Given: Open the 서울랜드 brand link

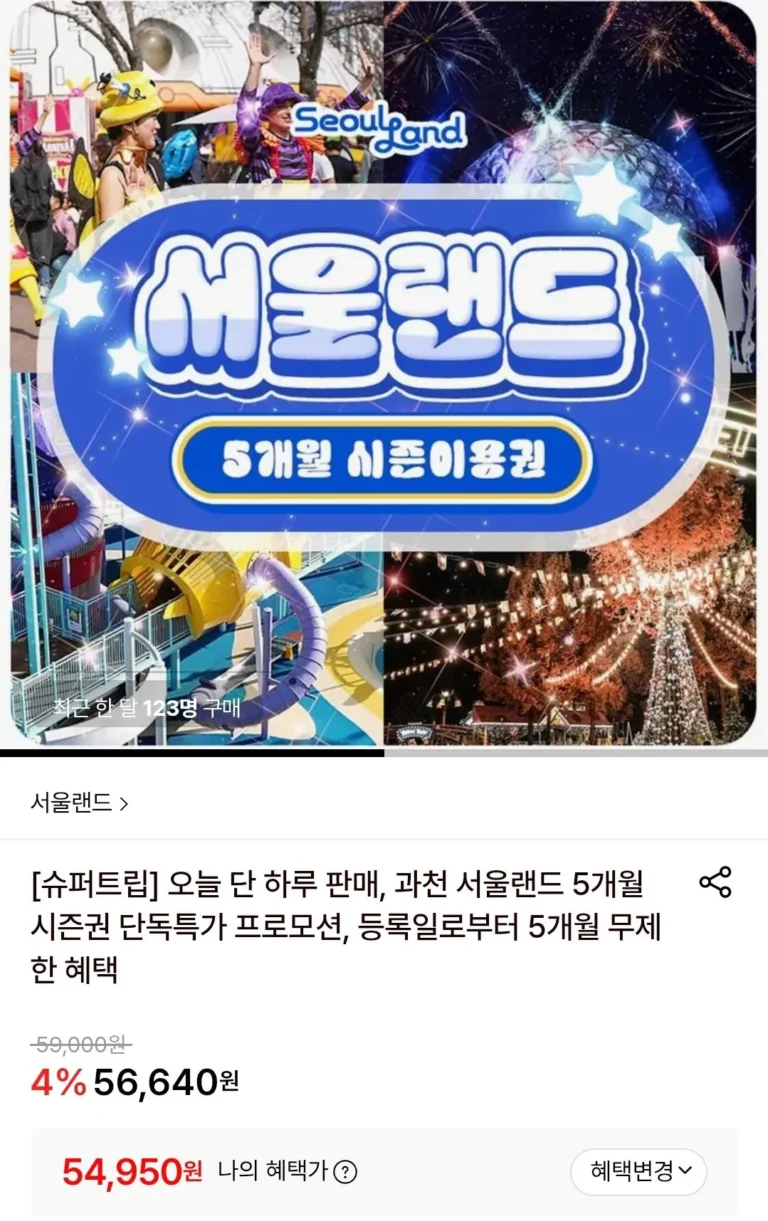Looking at the screenshot, I should pyautogui.click(x=80, y=803).
